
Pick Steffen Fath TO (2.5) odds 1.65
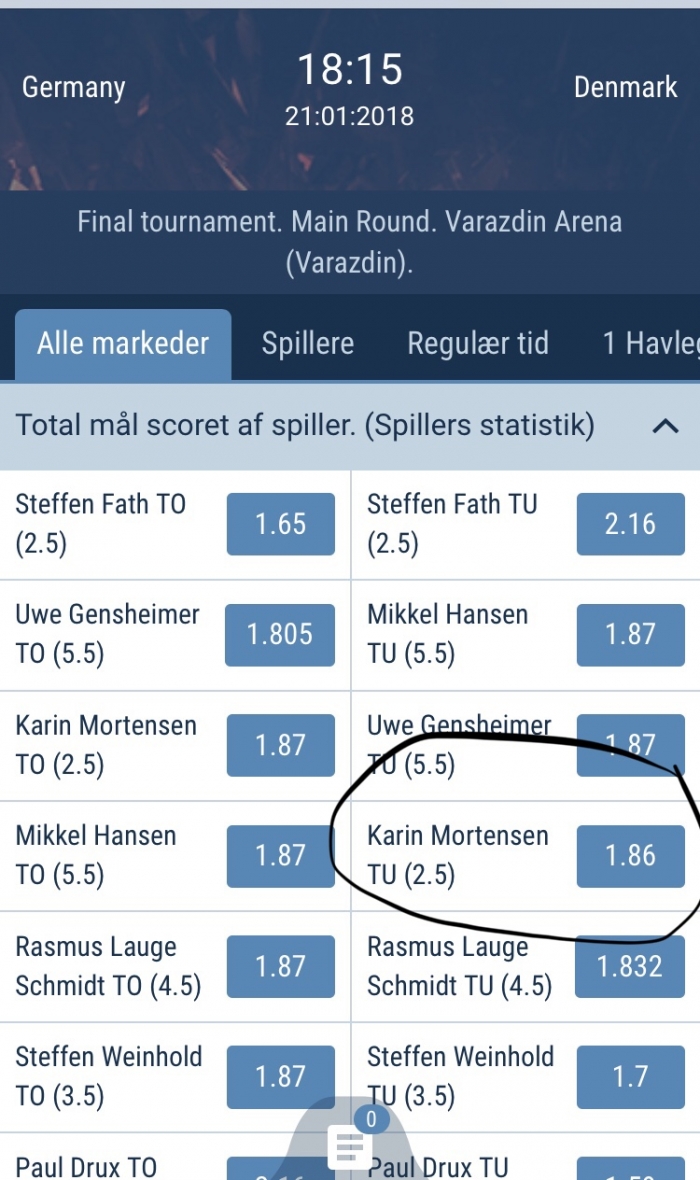tap(281, 524)
